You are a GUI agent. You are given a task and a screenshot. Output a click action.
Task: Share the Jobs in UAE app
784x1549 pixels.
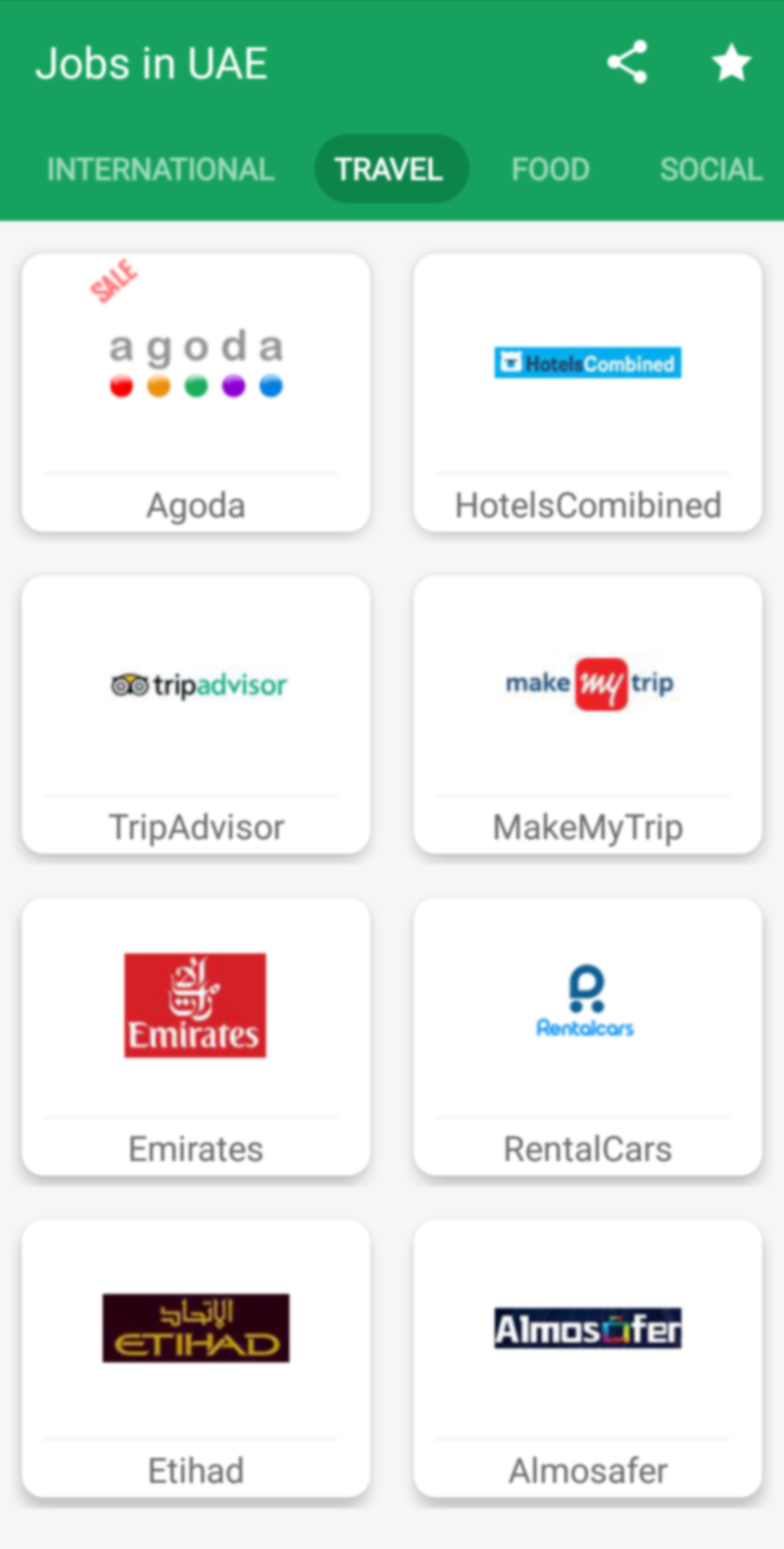(x=627, y=62)
